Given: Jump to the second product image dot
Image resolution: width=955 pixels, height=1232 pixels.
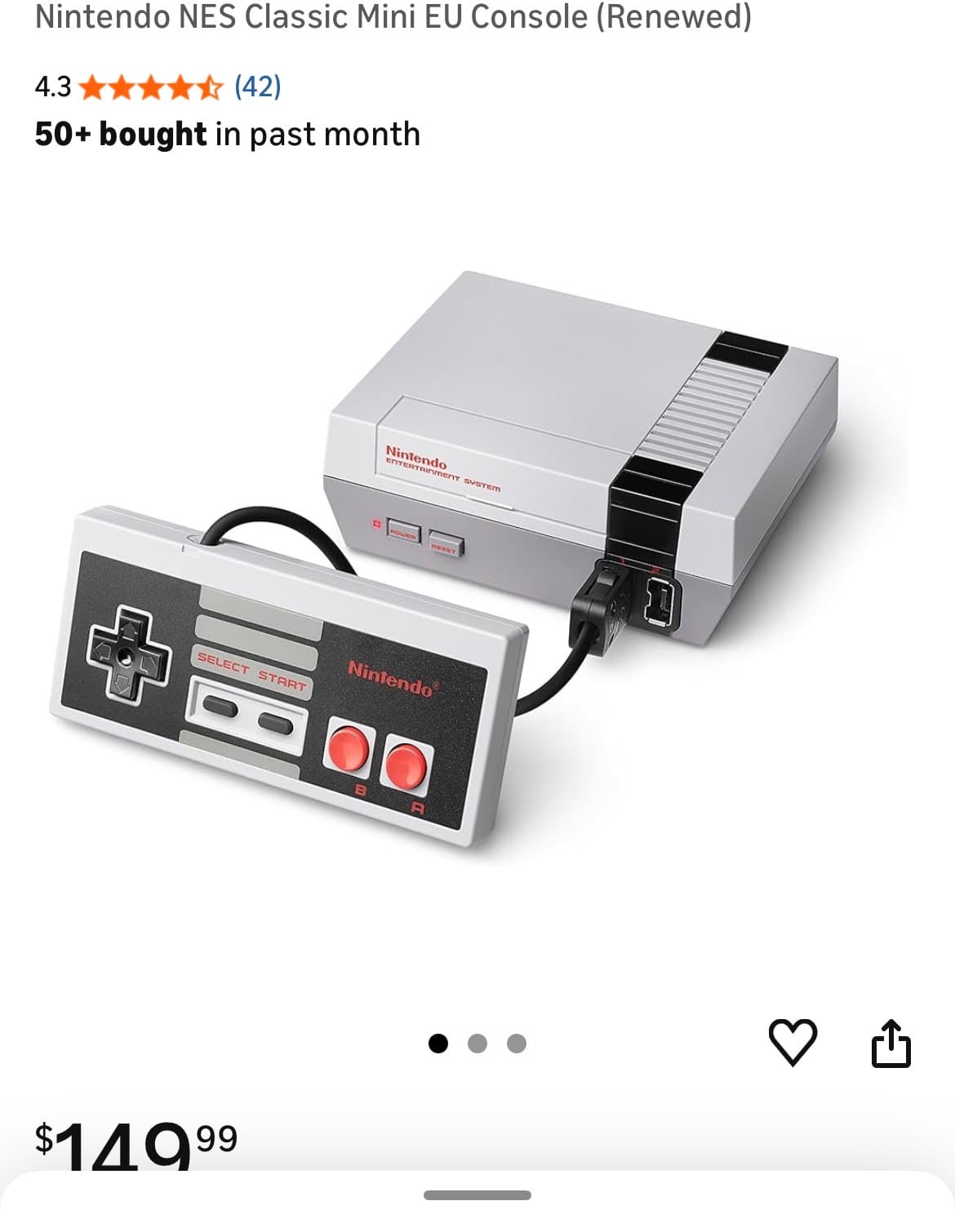Looking at the screenshot, I should [477, 1044].
